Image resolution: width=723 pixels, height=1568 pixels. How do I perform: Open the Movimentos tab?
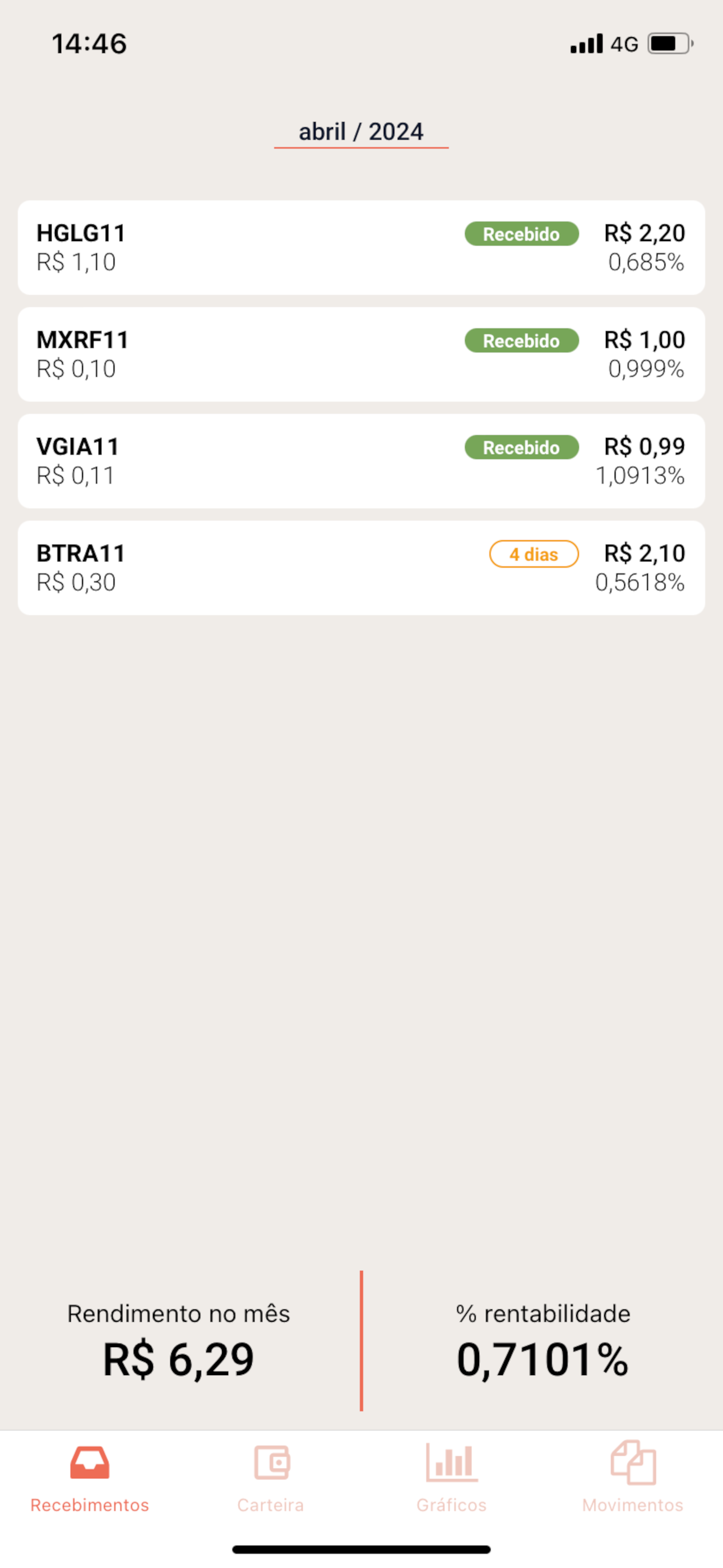tap(633, 1478)
